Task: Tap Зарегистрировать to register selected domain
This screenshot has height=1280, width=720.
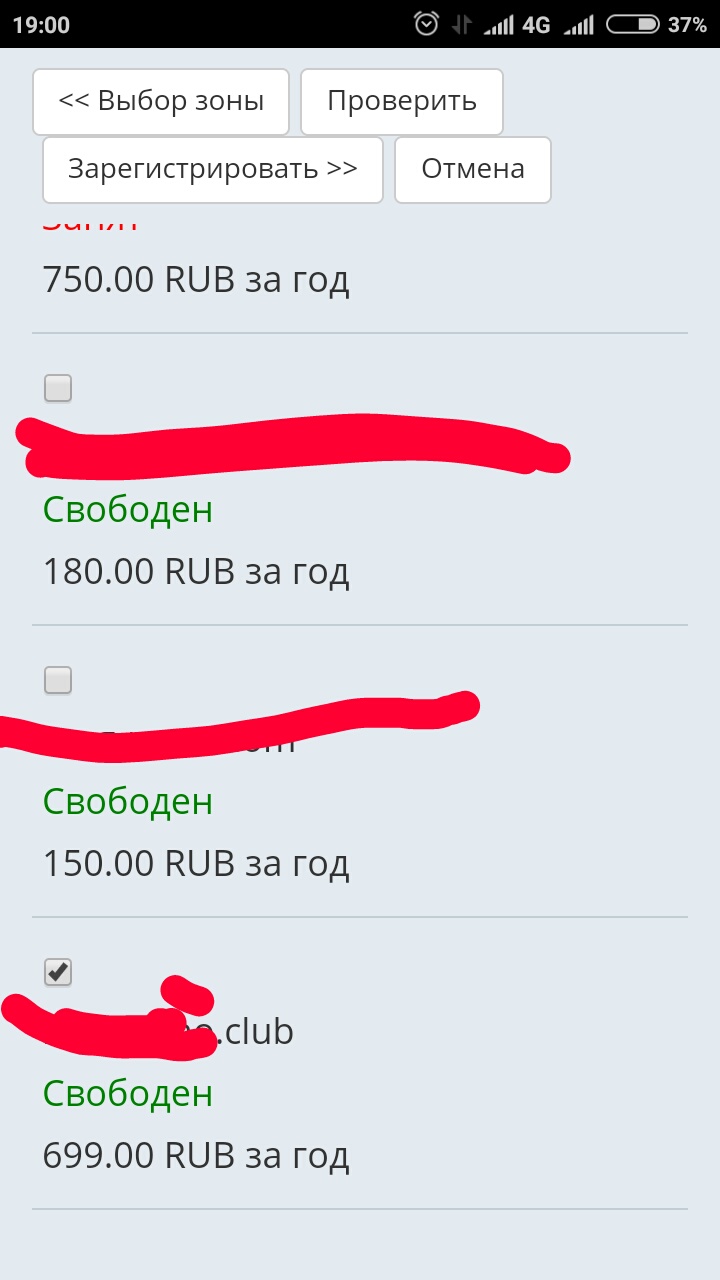Action: 212,169
